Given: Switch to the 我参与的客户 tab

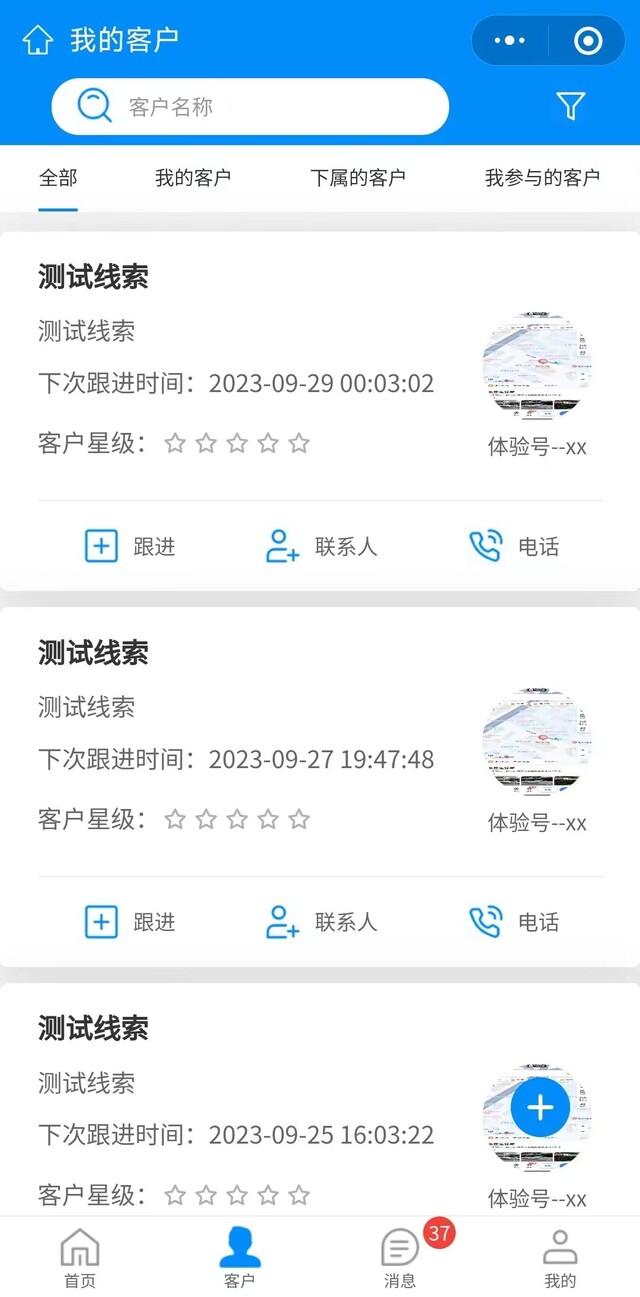Looking at the screenshot, I should click(542, 178).
